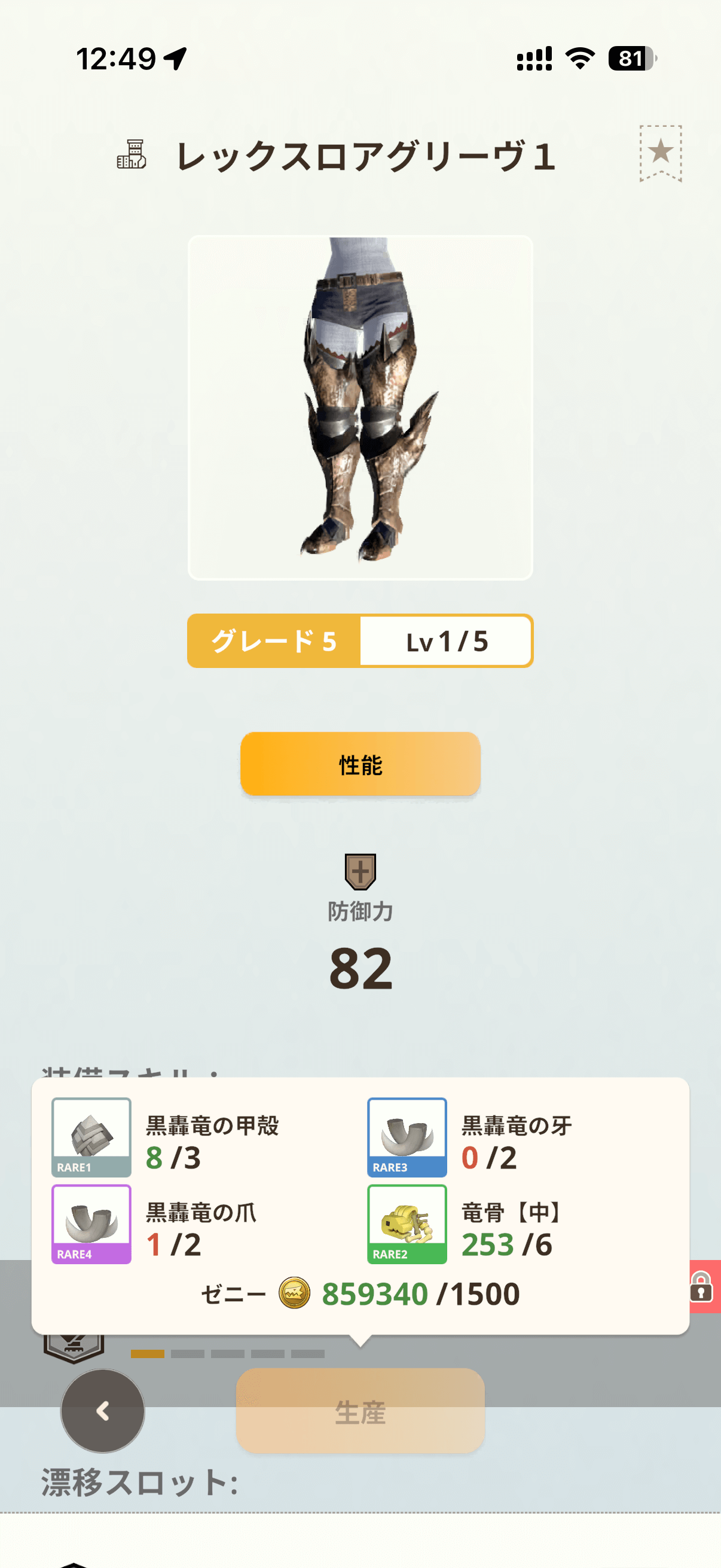
Task: Bookmark レックスロアグリーヴ1 with the star icon
Action: click(x=660, y=152)
